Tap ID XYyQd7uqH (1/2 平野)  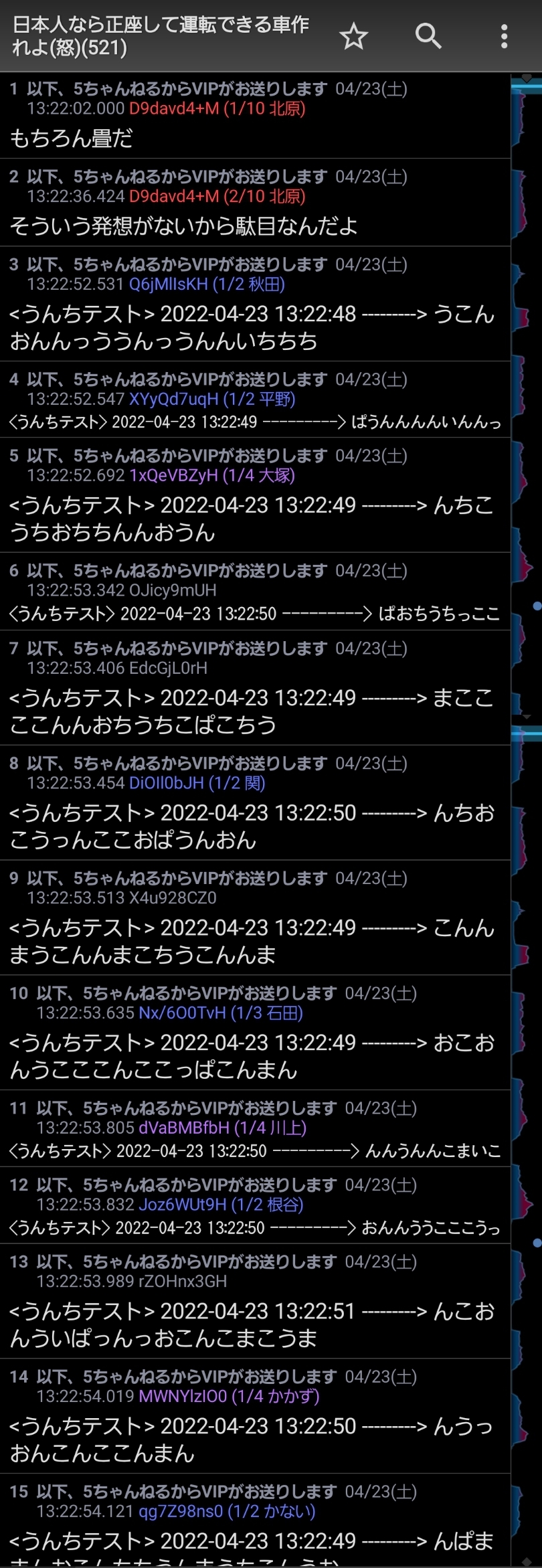(211, 399)
